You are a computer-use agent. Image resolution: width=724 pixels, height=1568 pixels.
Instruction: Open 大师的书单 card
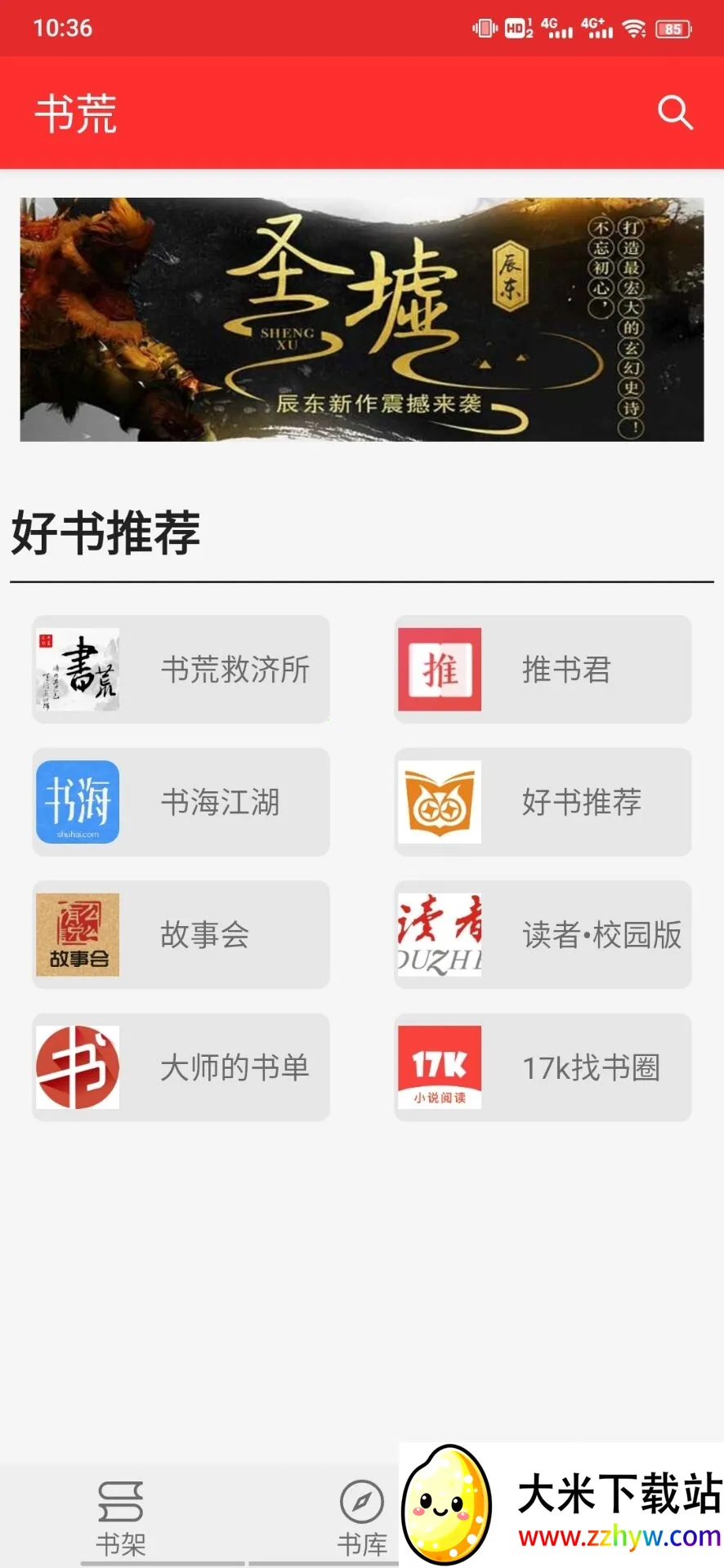tap(181, 1067)
